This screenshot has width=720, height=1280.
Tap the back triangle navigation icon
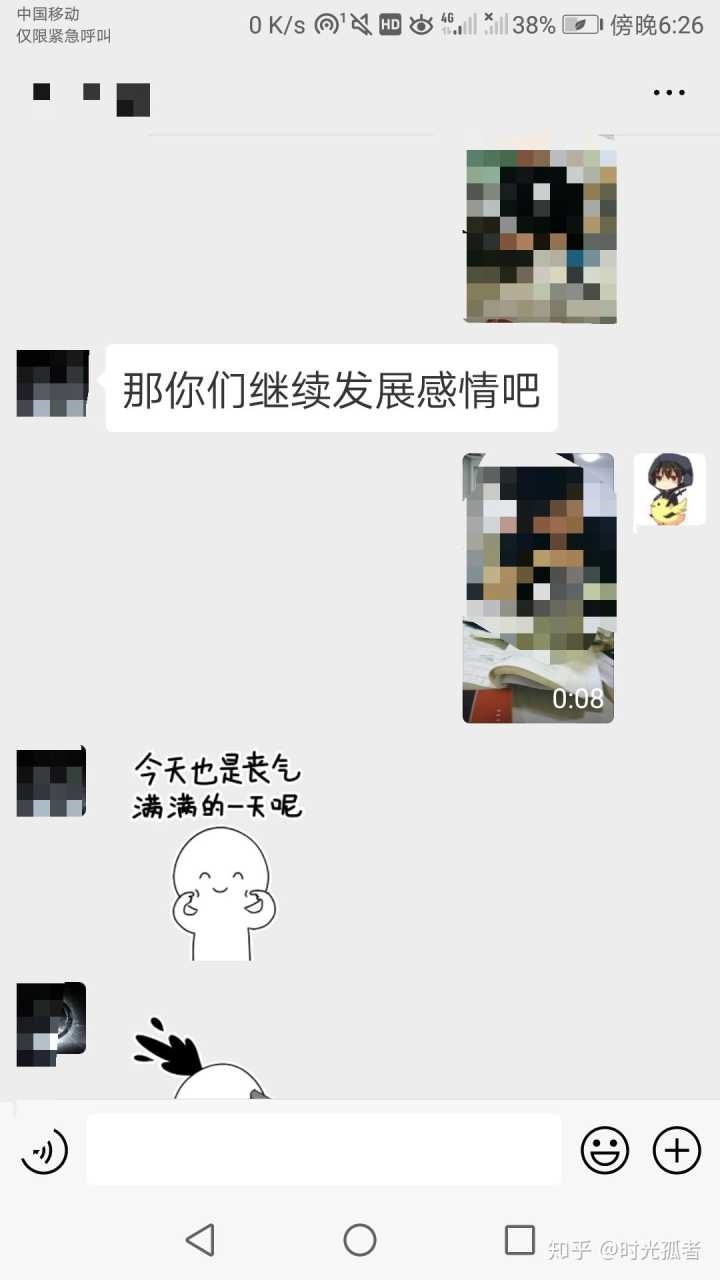[x=202, y=1240]
